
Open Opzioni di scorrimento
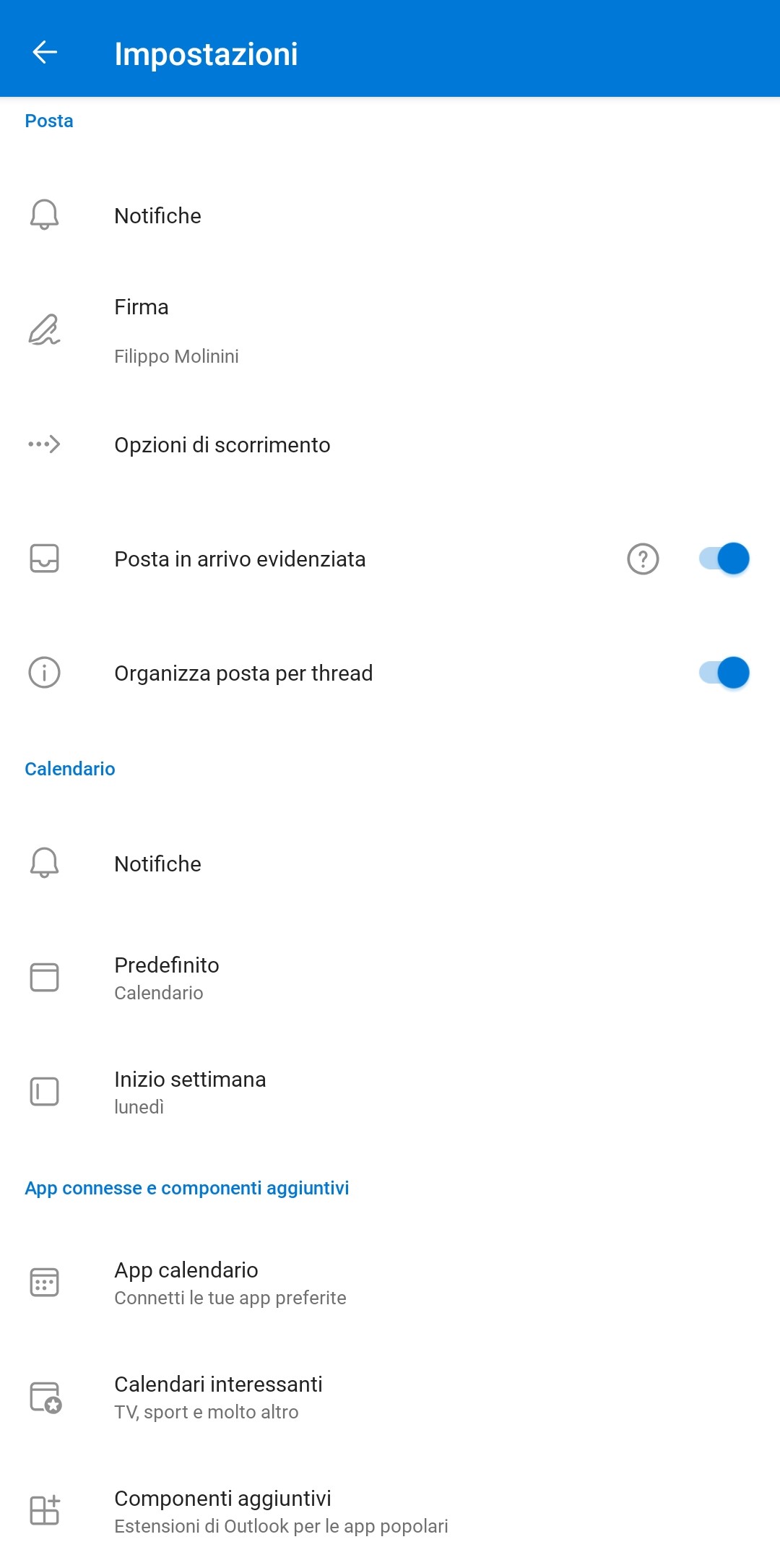pos(390,444)
